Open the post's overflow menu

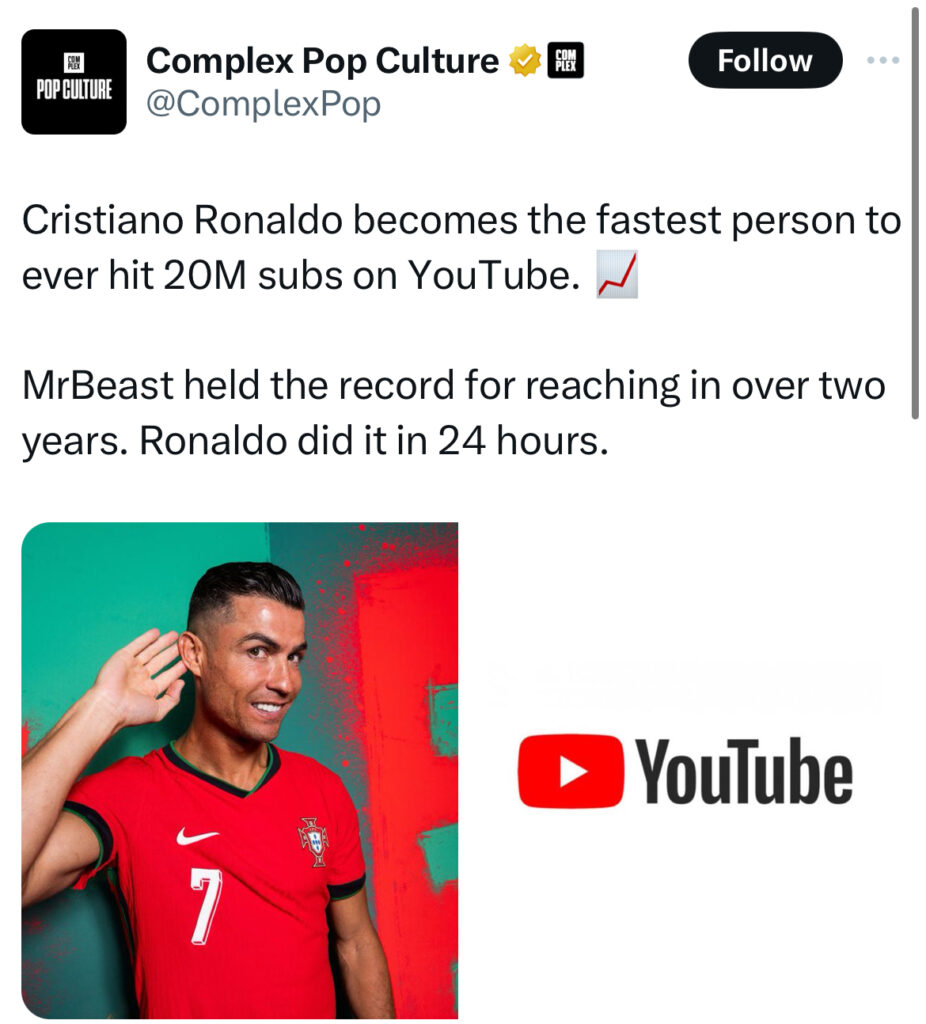pyautogui.click(x=883, y=61)
